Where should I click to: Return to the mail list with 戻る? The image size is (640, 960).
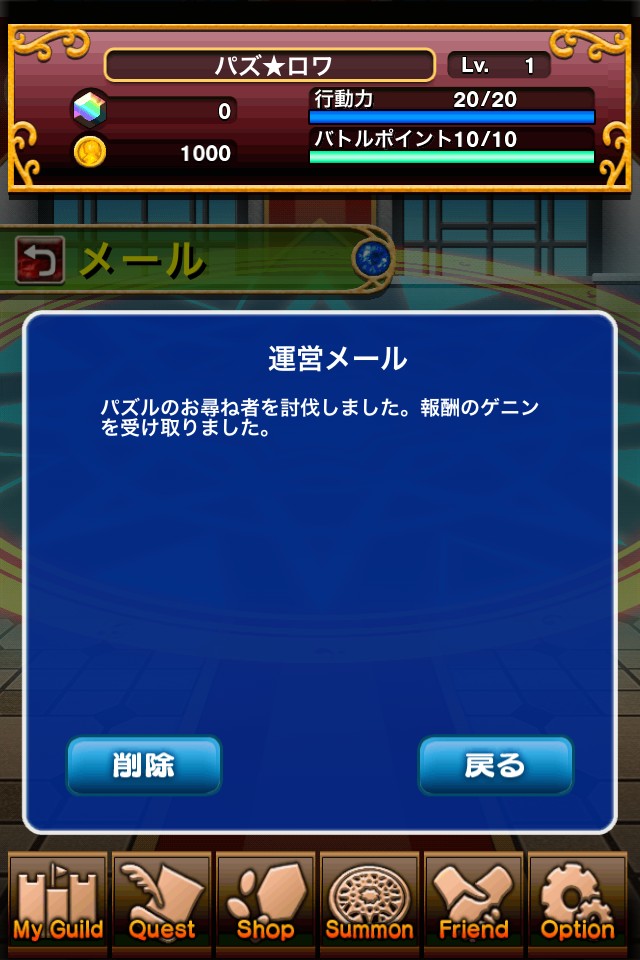point(495,766)
